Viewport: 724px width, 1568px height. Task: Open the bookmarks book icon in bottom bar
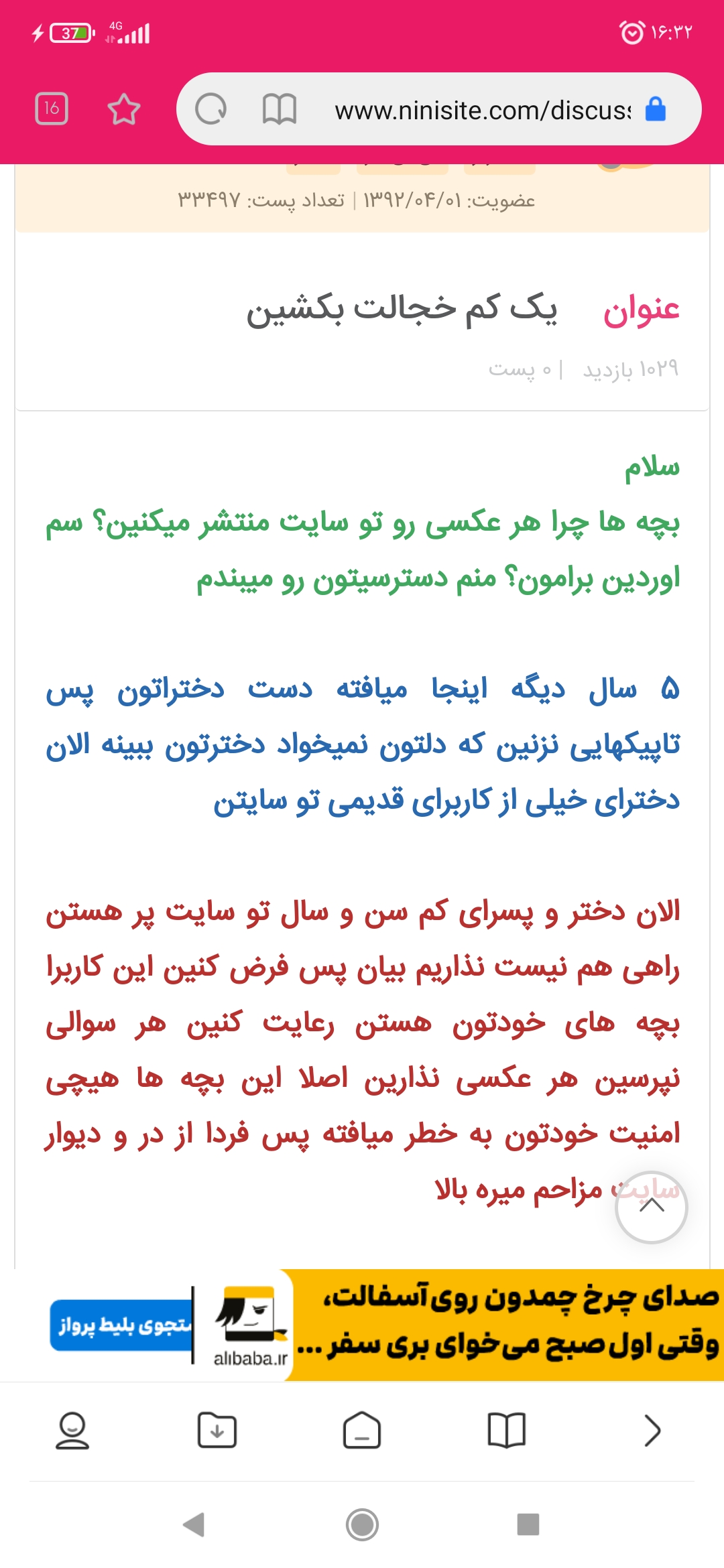[507, 1431]
